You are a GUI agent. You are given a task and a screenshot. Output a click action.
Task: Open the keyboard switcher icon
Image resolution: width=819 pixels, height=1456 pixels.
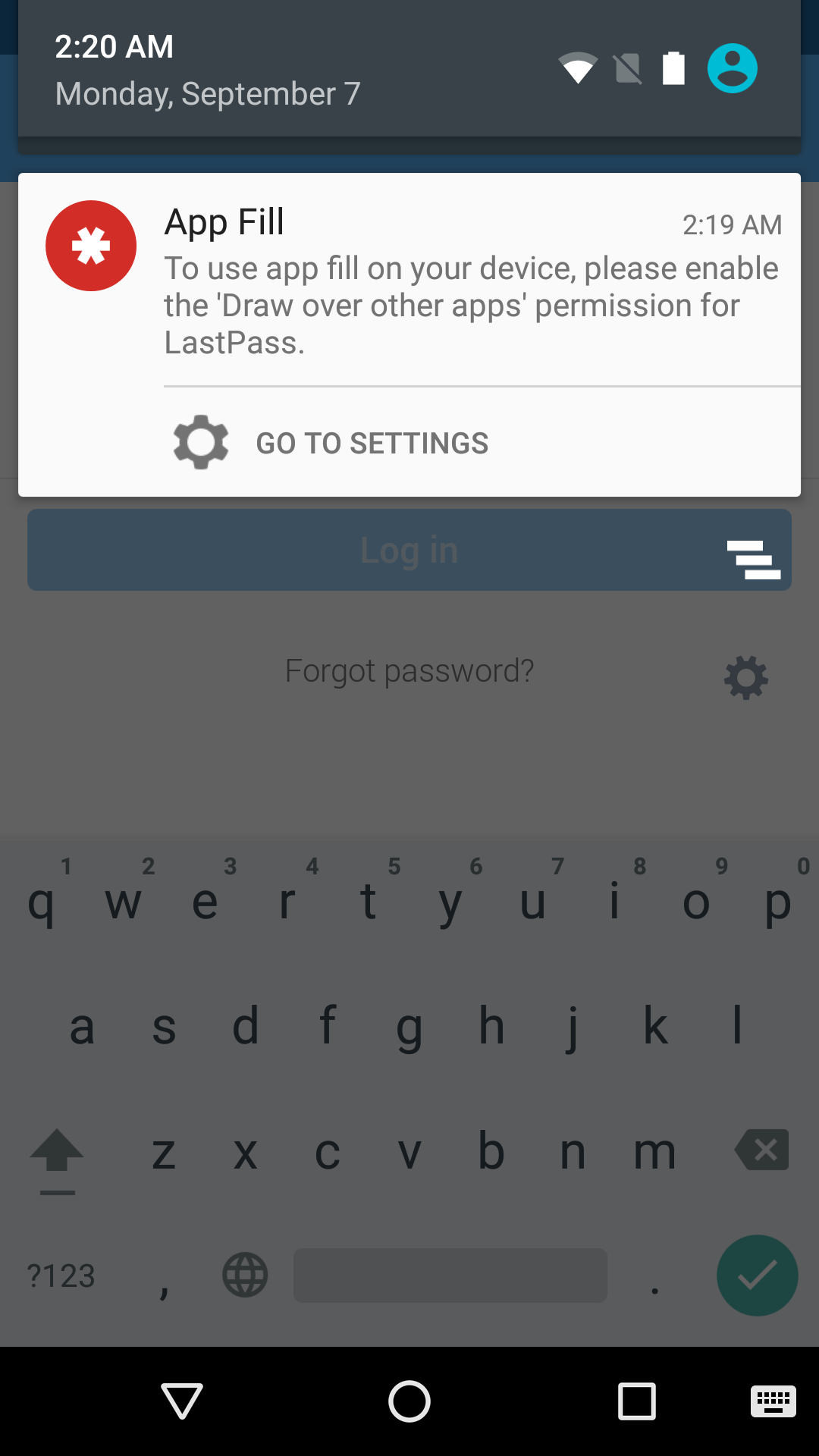[x=773, y=1401]
